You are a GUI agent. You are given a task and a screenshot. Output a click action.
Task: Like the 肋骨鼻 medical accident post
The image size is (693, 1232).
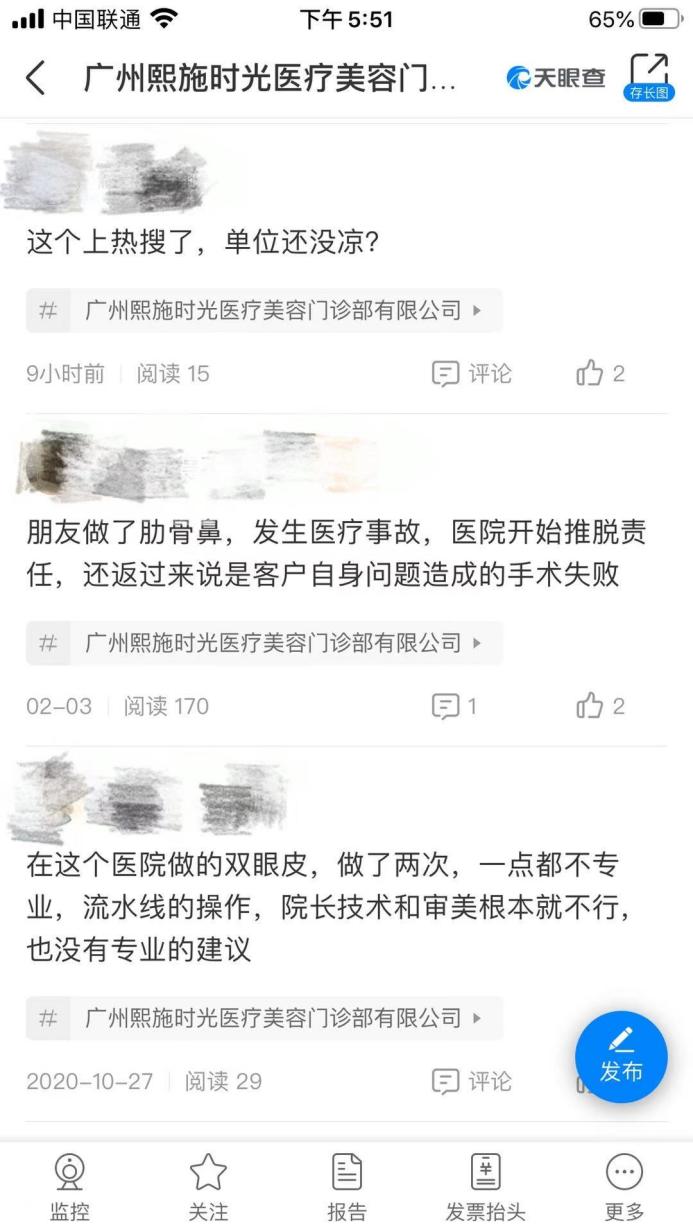click(600, 706)
